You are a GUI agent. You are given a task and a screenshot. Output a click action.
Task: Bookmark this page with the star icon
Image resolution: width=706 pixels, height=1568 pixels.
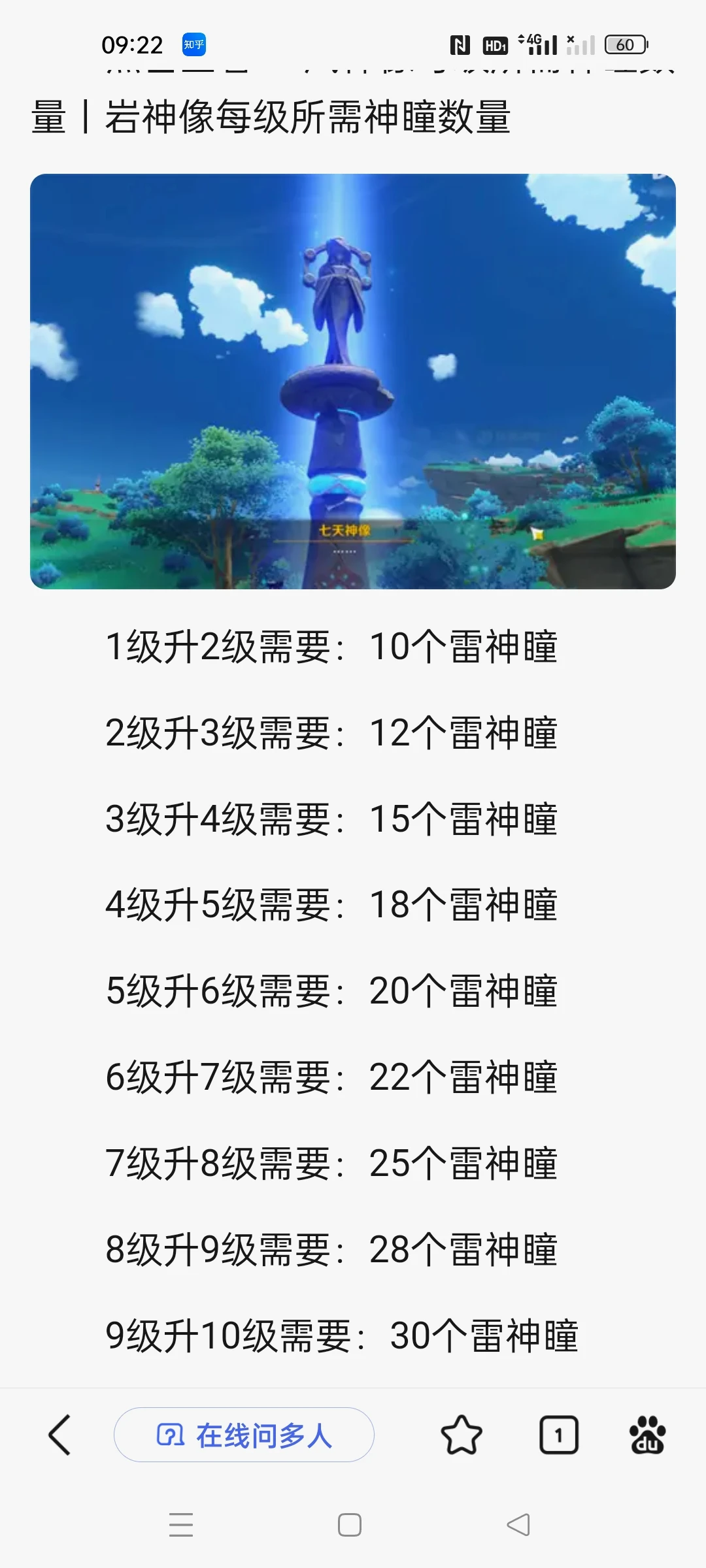pos(462,1435)
